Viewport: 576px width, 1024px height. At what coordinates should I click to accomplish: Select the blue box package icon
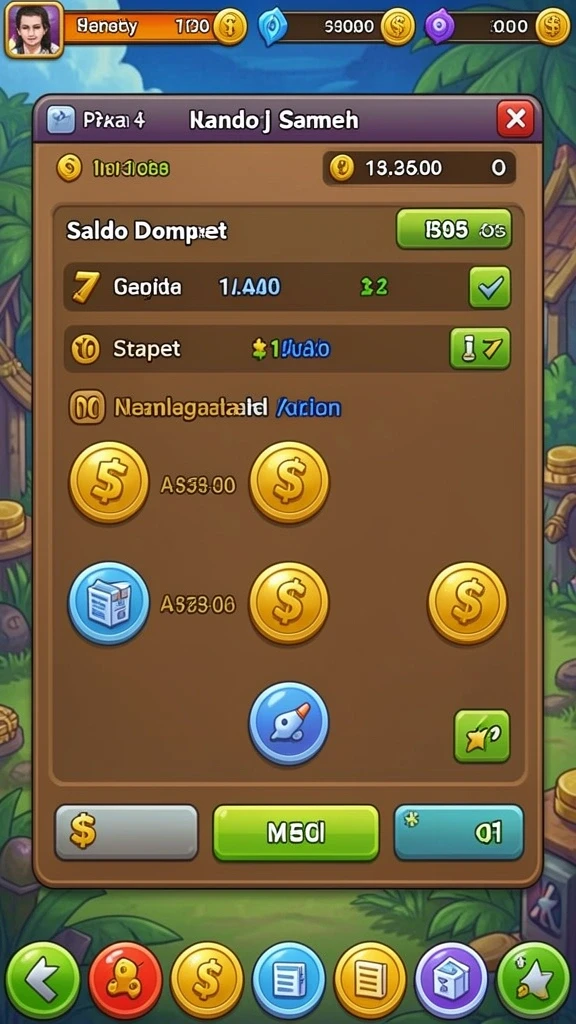click(x=109, y=603)
